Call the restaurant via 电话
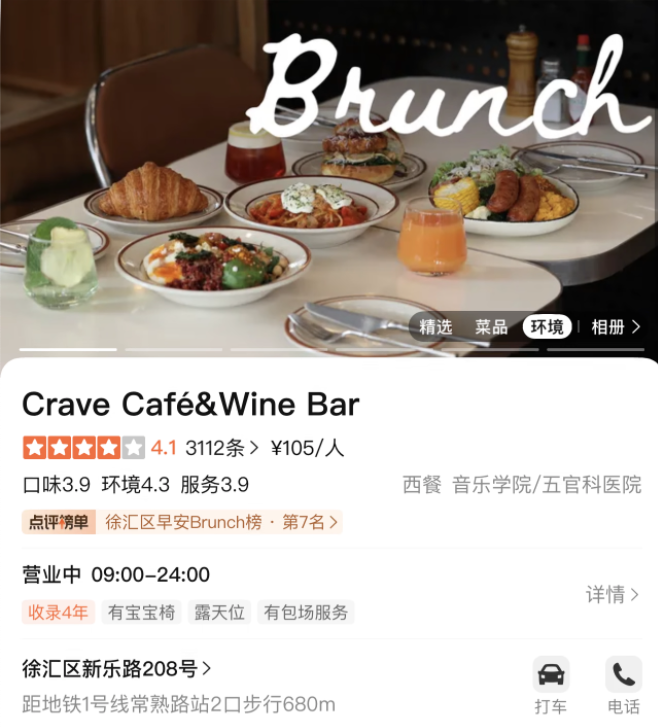 (x=623, y=685)
